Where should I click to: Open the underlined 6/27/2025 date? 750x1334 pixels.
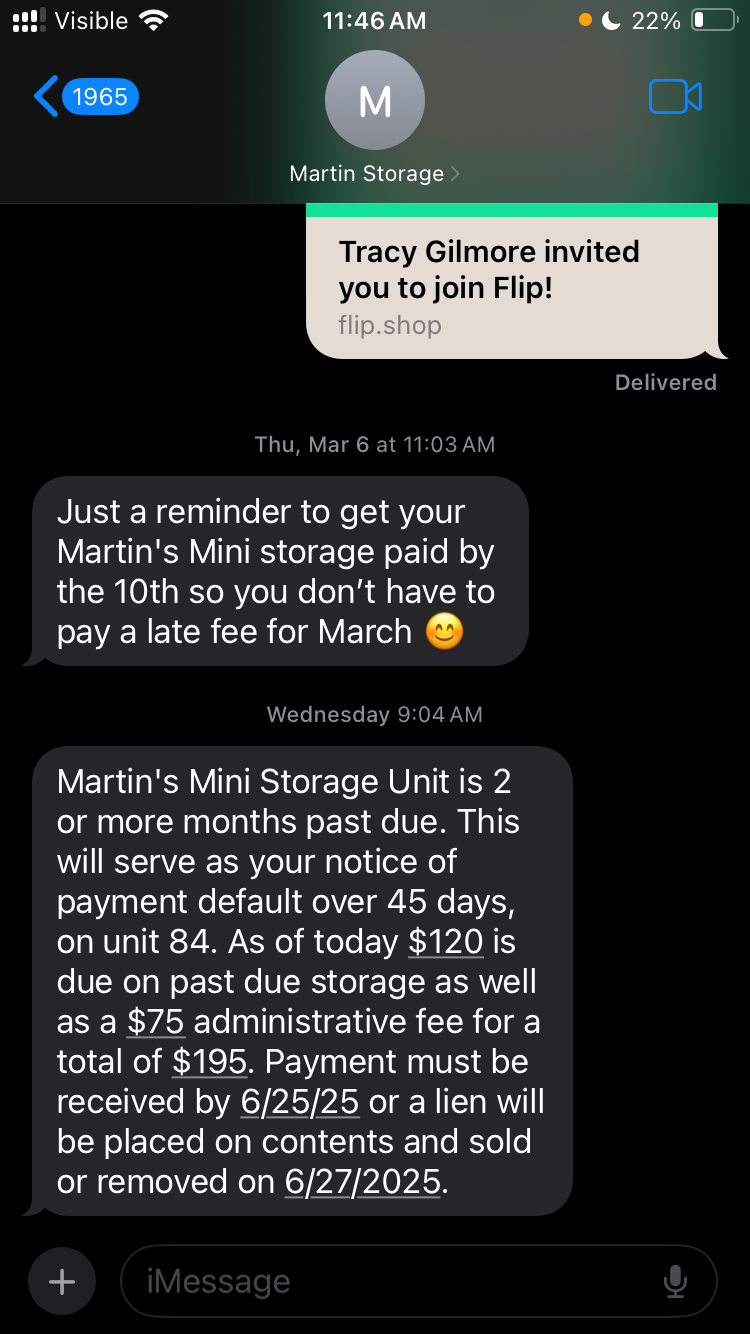coord(363,1182)
